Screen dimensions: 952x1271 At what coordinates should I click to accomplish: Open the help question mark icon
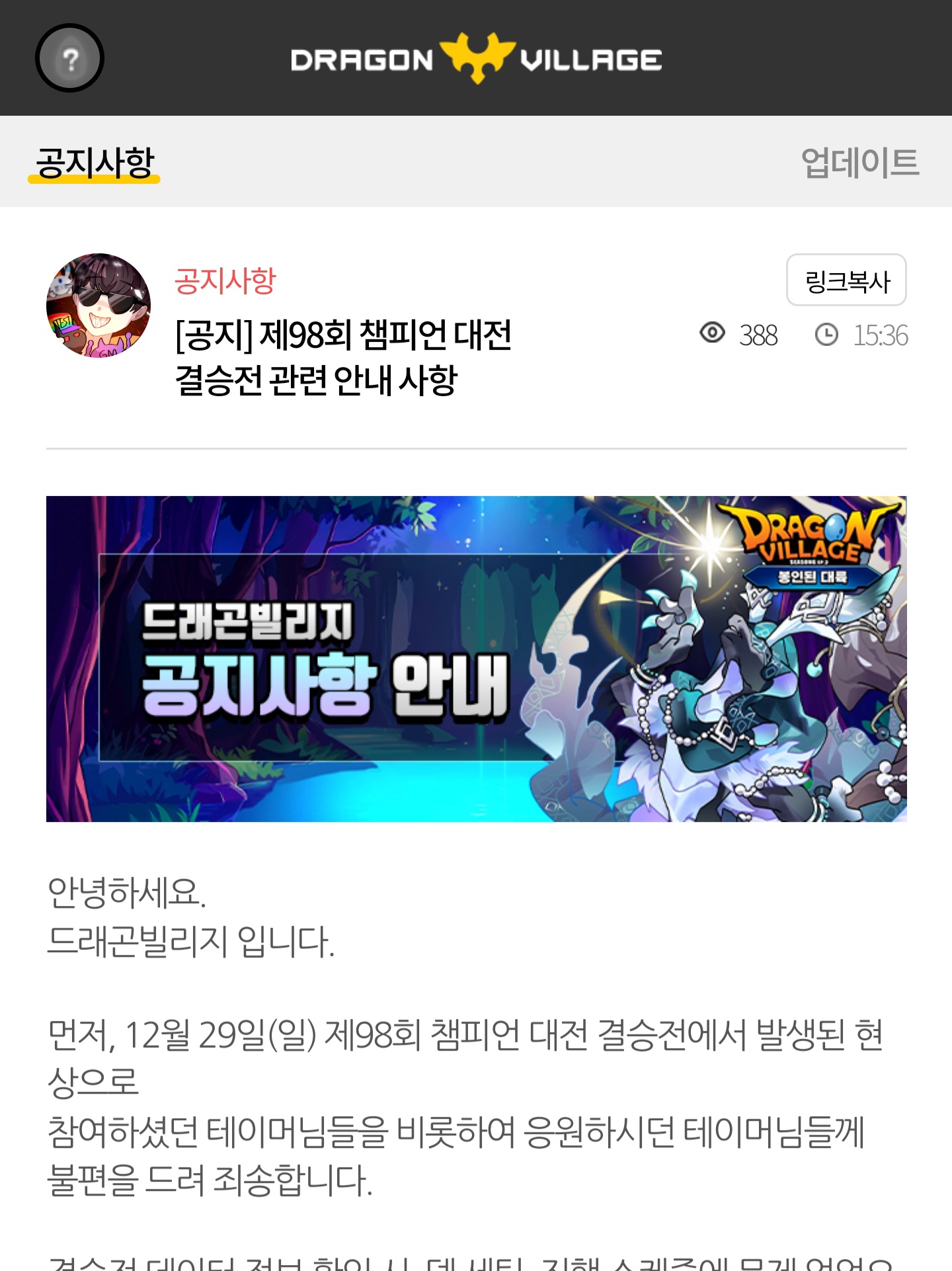[x=69, y=58]
